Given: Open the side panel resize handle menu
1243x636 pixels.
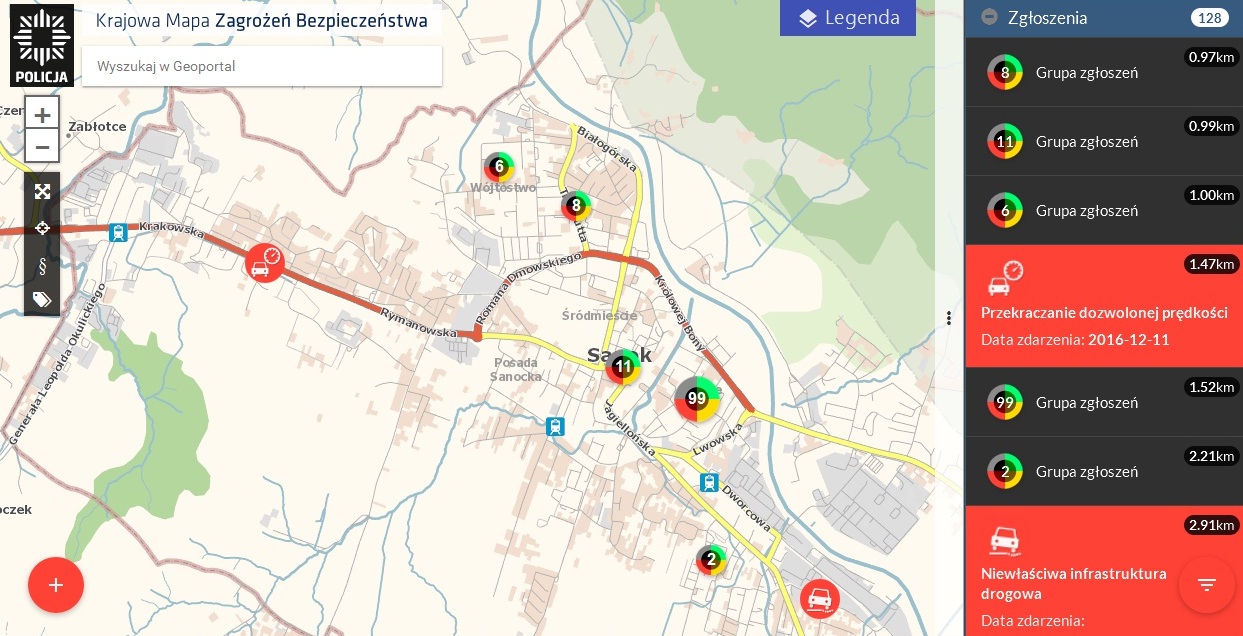Looking at the screenshot, I should [949, 318].
